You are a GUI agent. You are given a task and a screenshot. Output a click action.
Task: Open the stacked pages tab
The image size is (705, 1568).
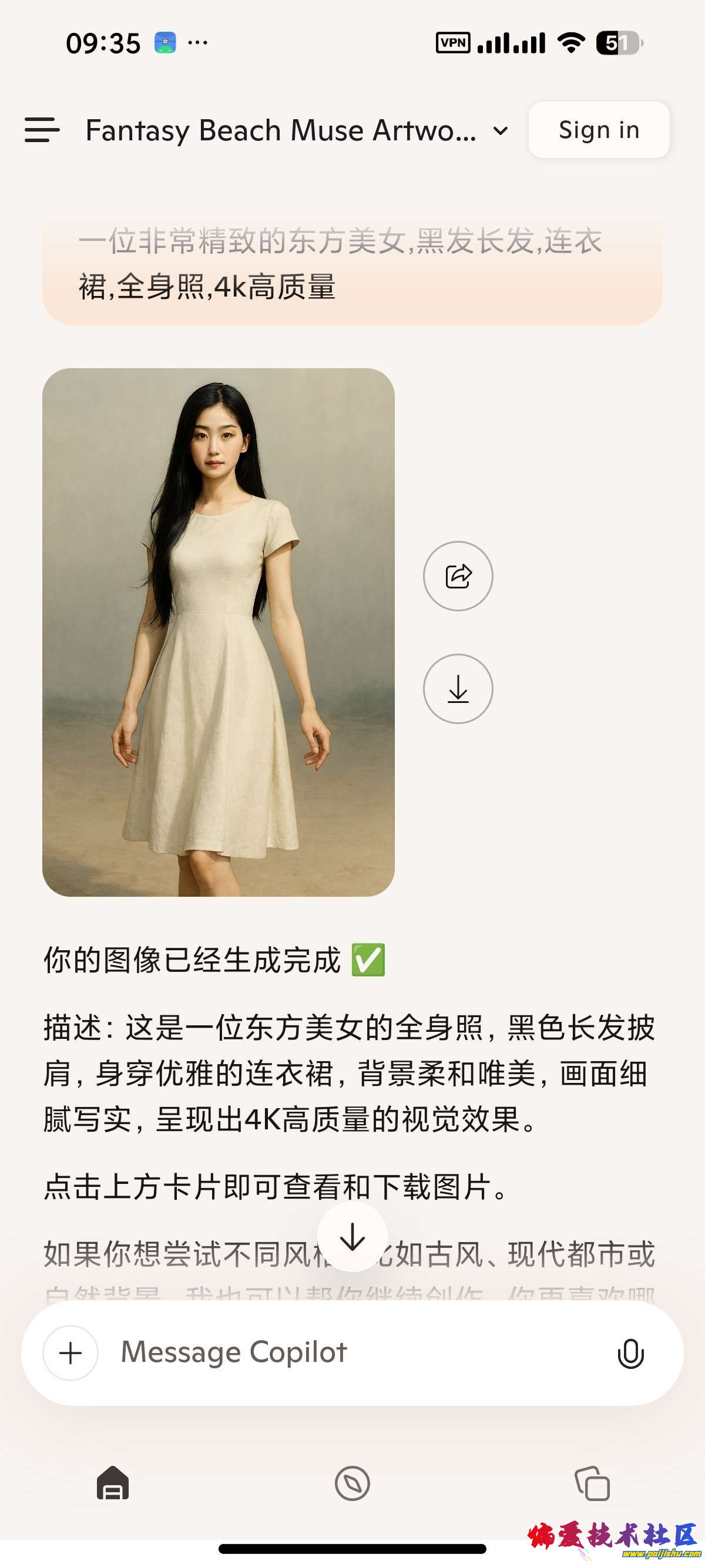592,1483
